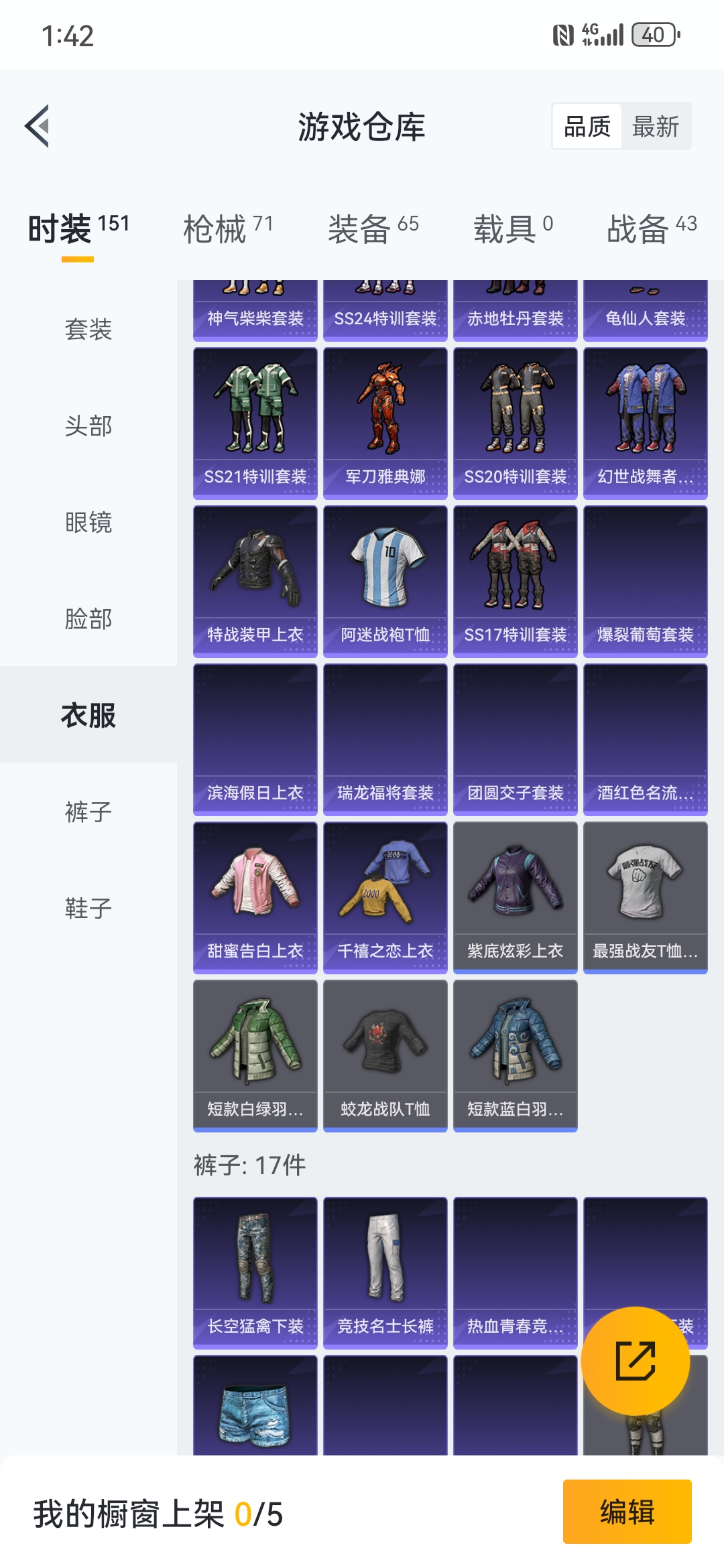Tap the yellow share floating button

click(636, 1361)
